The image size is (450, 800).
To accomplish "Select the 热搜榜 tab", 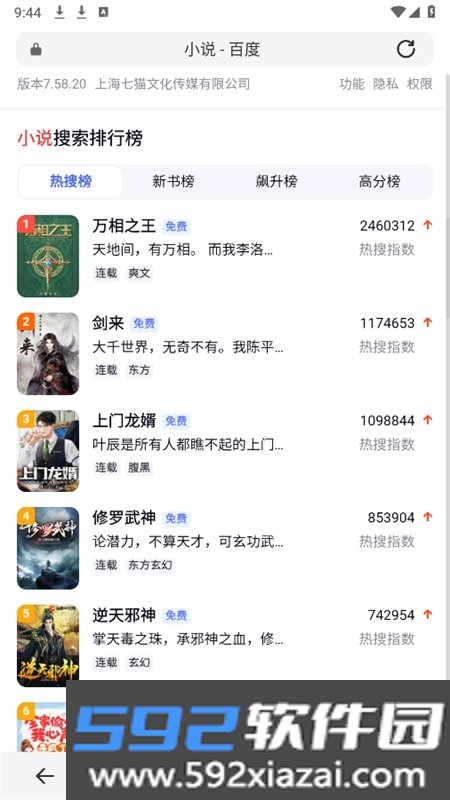I will point(70,182).
